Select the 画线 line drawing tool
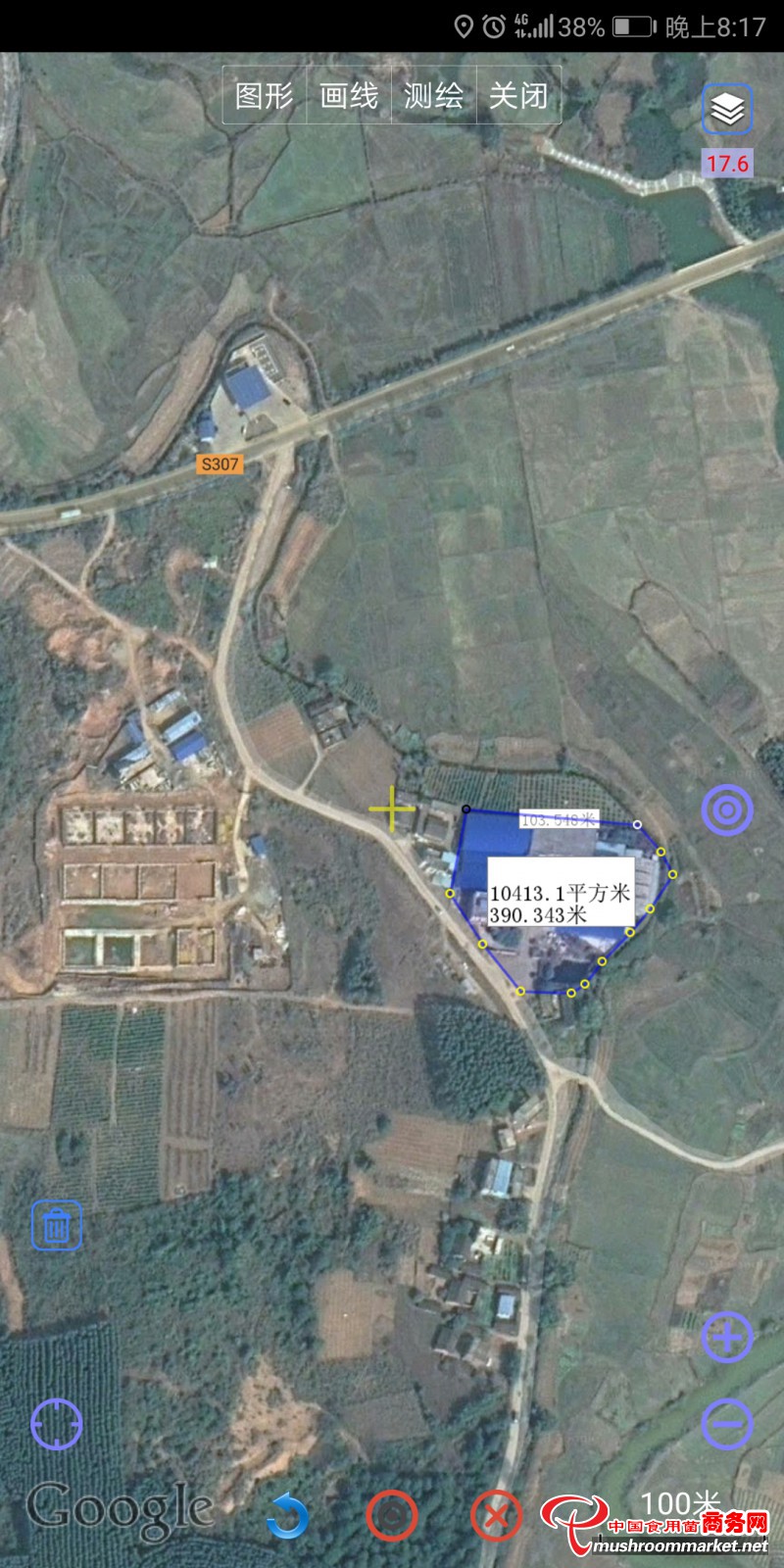This screenshot has width=784, height=1568. coord(349,95)
